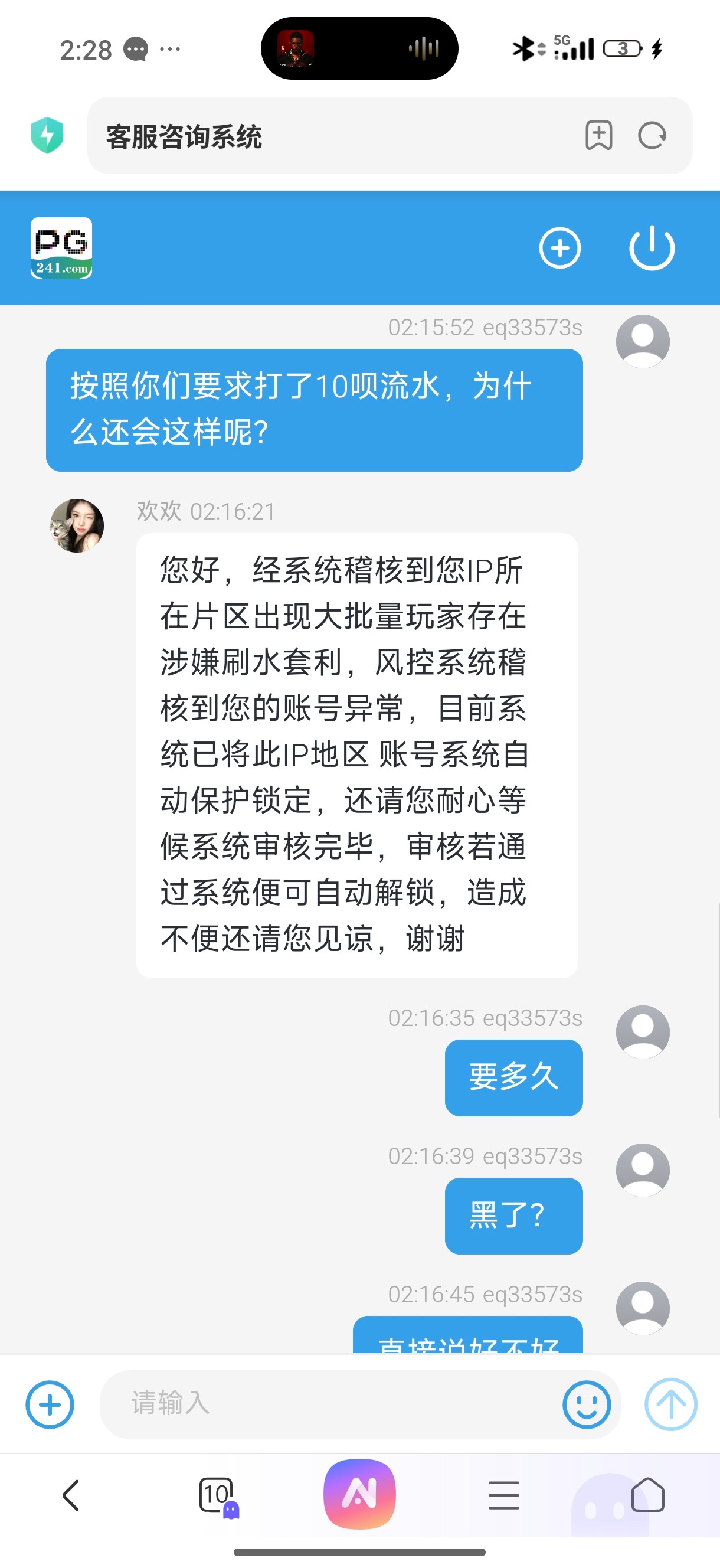Viewport: 720px width, 1568px height.
Task: Send the message with the arrow button
Action: [670, 1404]
